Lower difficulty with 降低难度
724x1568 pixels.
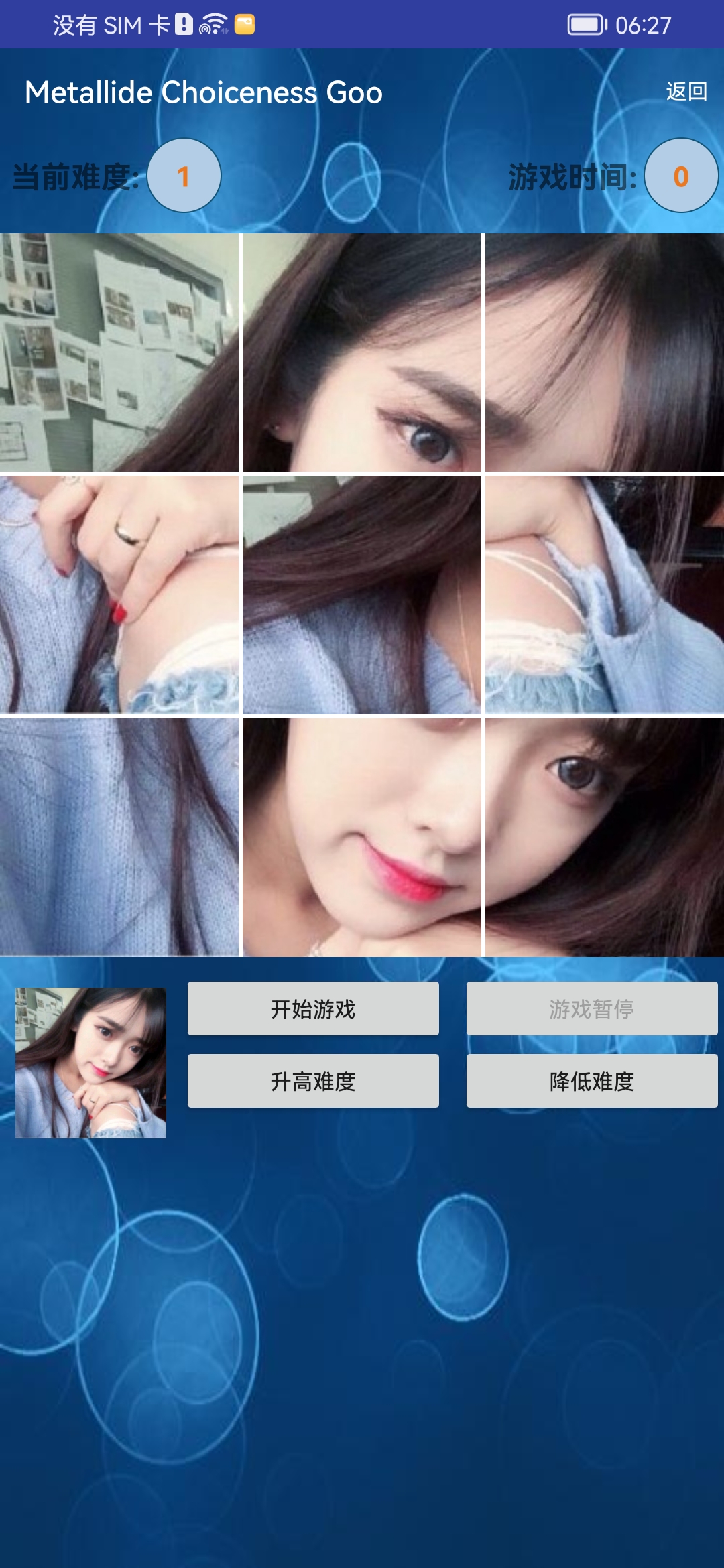coord(592,1081)
